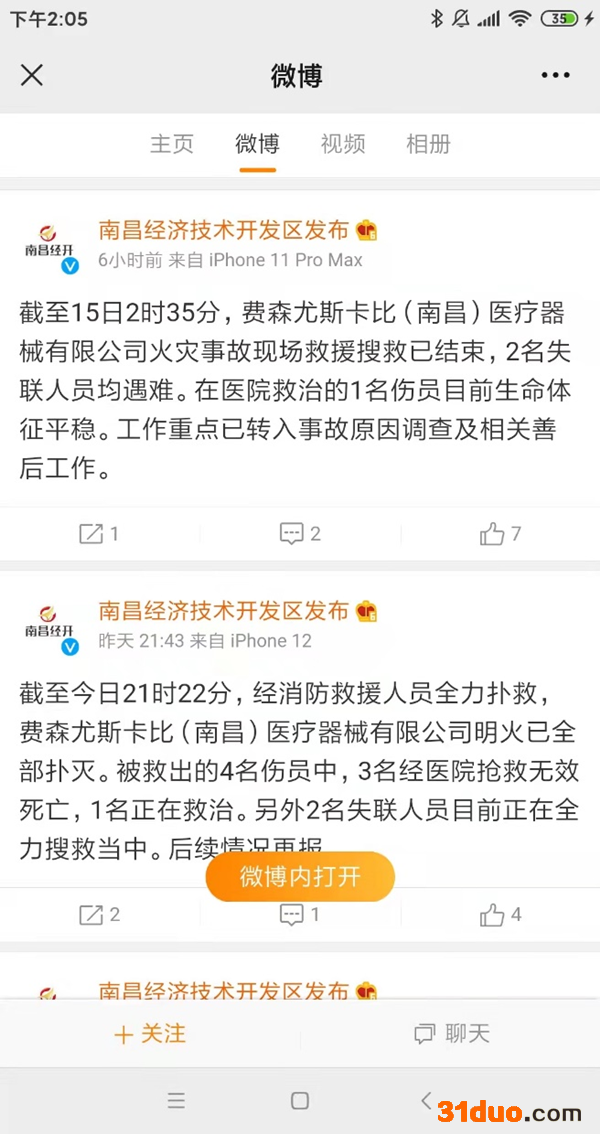600x1134 pixels.
Task: Open the avatar on the 昨天 21:43 post
Action: click(x=50, y=625)
